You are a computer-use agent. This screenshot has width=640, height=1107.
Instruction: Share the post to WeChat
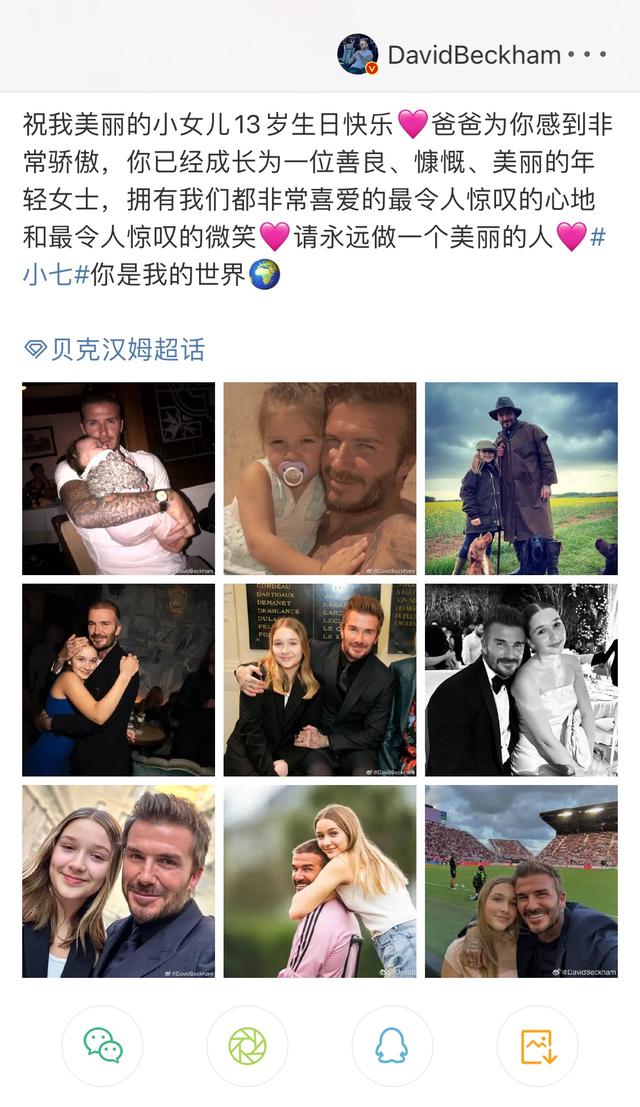[102, 1046]
